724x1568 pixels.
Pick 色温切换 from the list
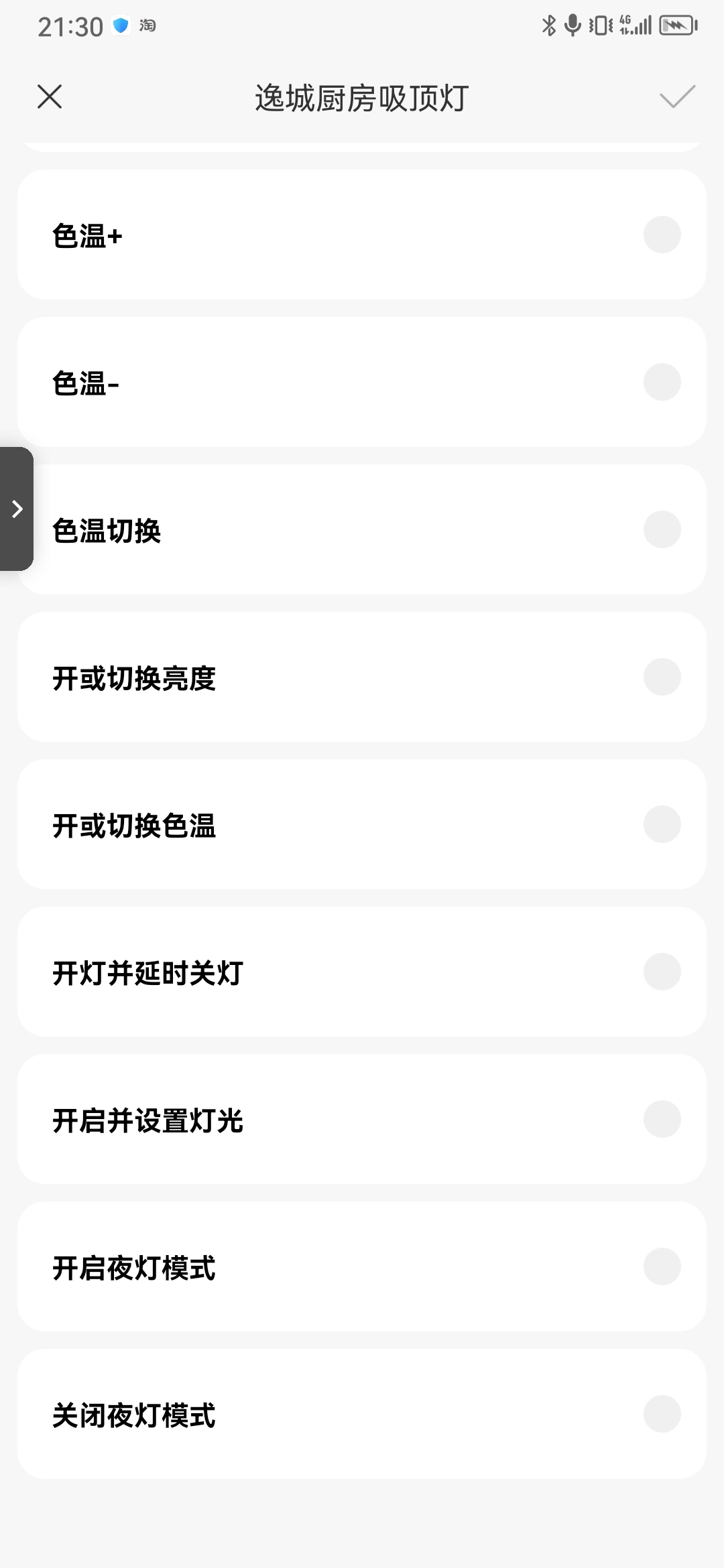coord(362,529)
